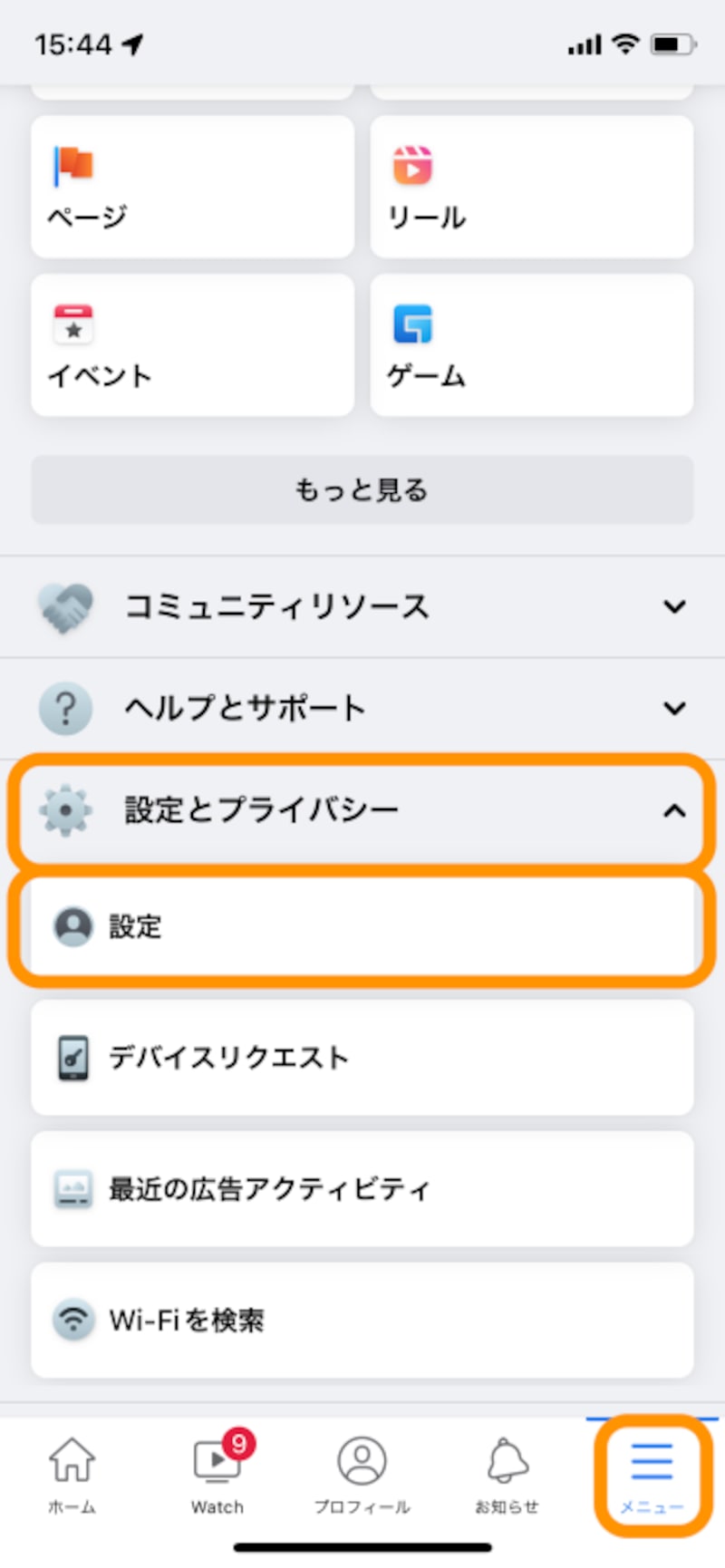Open the 設定 profile settings entry
This screenshot has width=725, height=1568.
362,926
